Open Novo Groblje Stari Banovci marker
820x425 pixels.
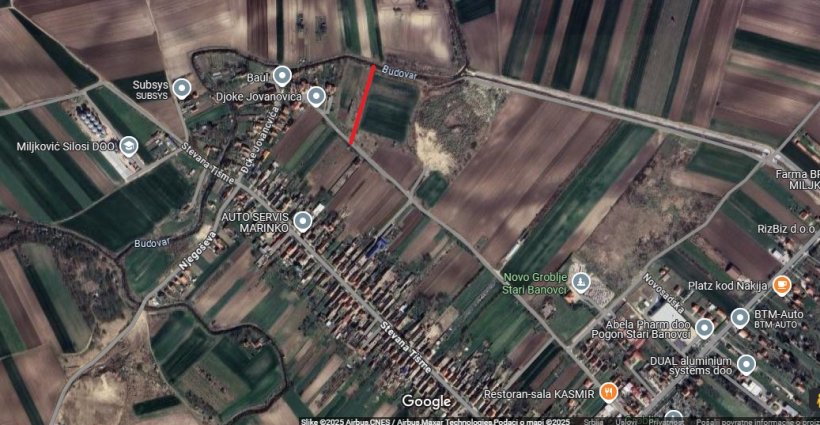coord(581,285)
